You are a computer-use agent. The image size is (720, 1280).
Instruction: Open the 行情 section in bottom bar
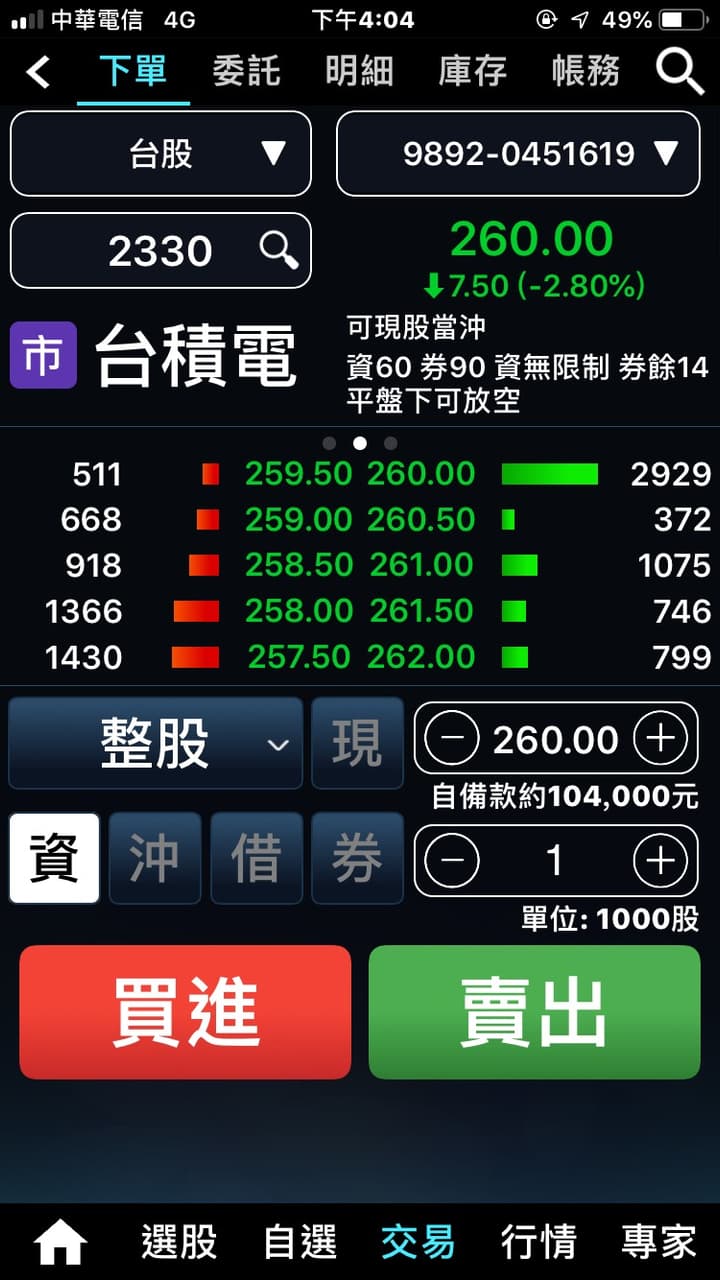(537, 1240)
